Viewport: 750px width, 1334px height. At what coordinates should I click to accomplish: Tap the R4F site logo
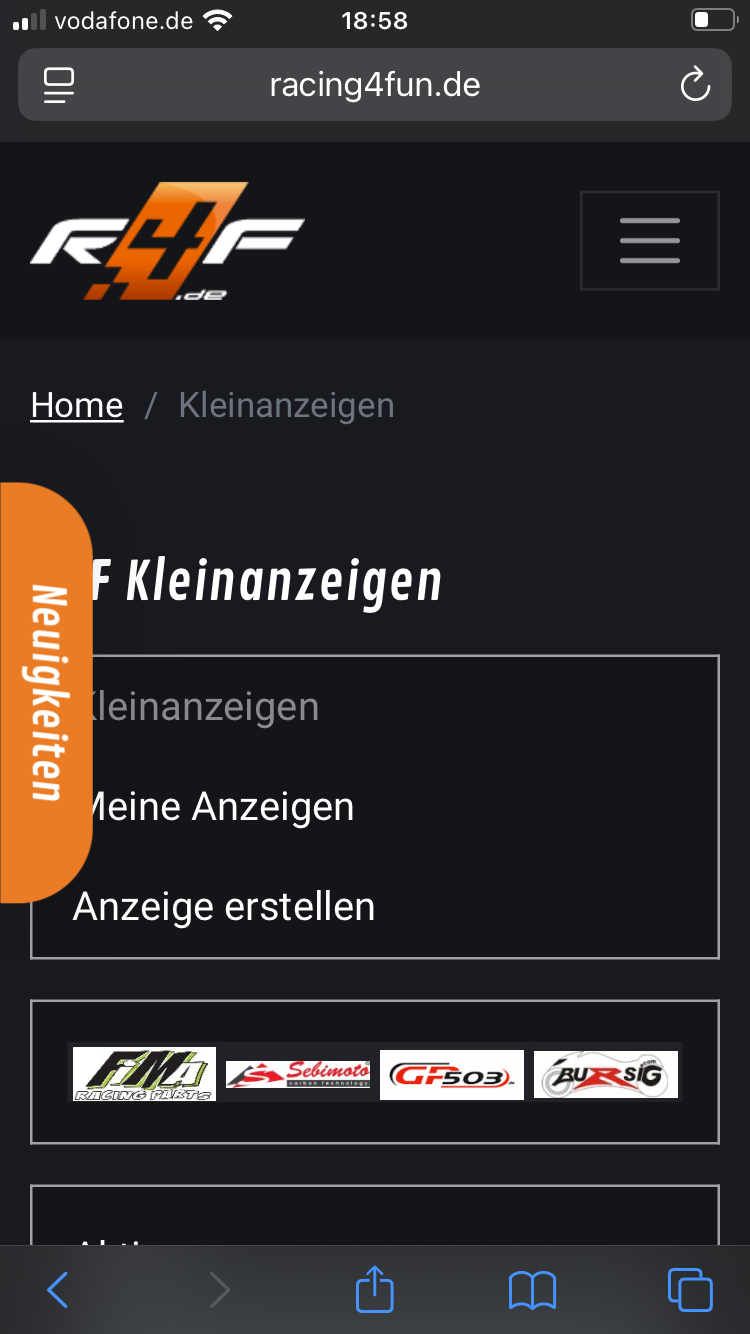167,241
